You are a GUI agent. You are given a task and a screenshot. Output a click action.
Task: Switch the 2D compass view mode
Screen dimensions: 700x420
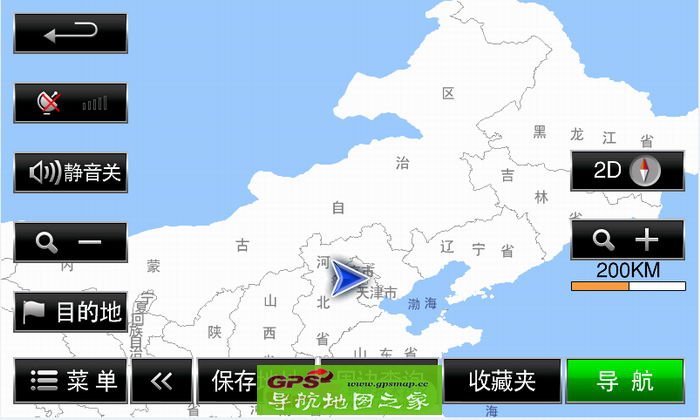point(627,170)
